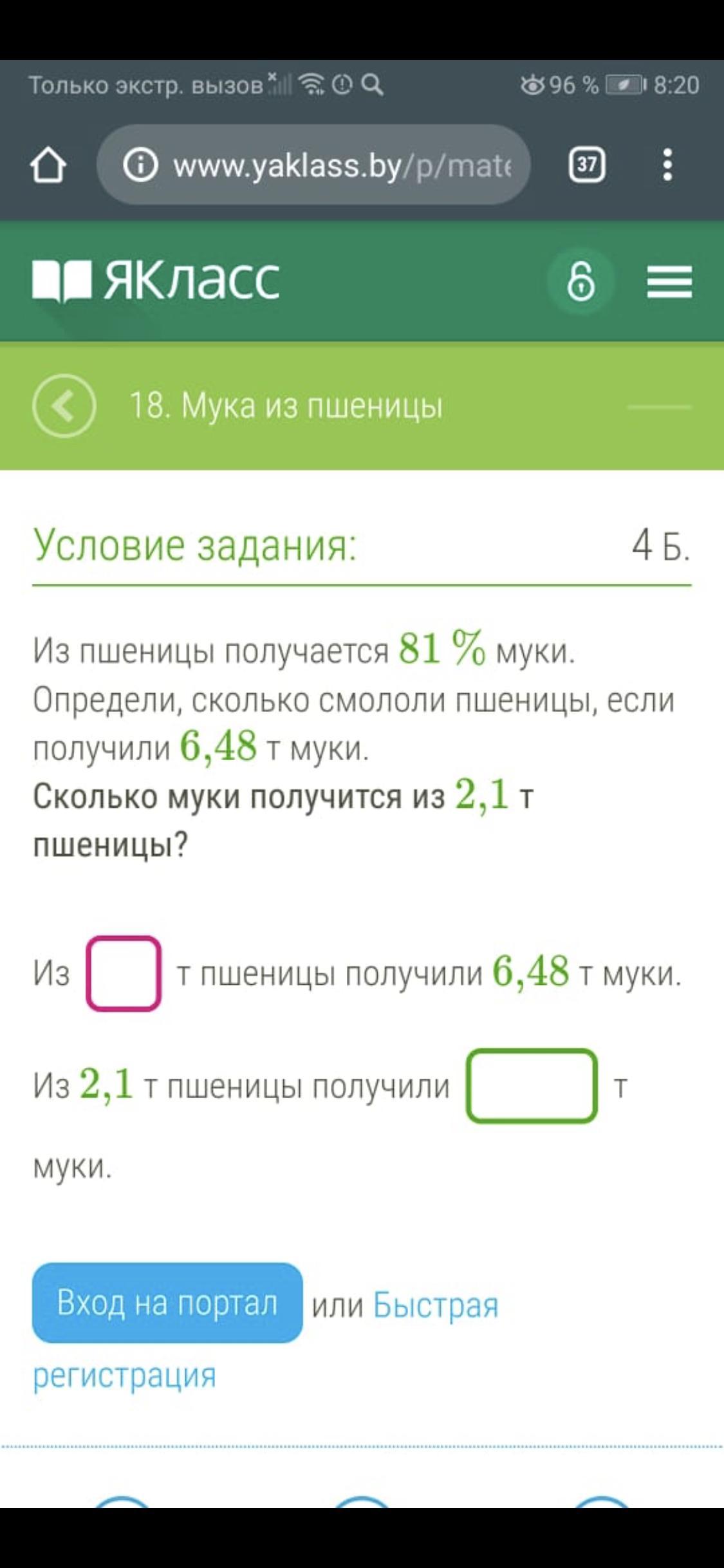Open the ЯКласс home logo
Viewport: 724px width, 1568px height.
pyautogui.click(x=156, y=281)
